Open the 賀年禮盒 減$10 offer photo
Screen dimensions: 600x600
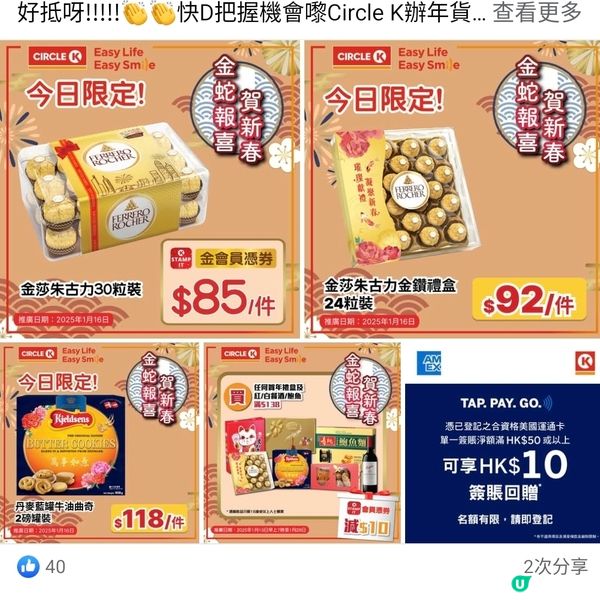tap(302, 442)
